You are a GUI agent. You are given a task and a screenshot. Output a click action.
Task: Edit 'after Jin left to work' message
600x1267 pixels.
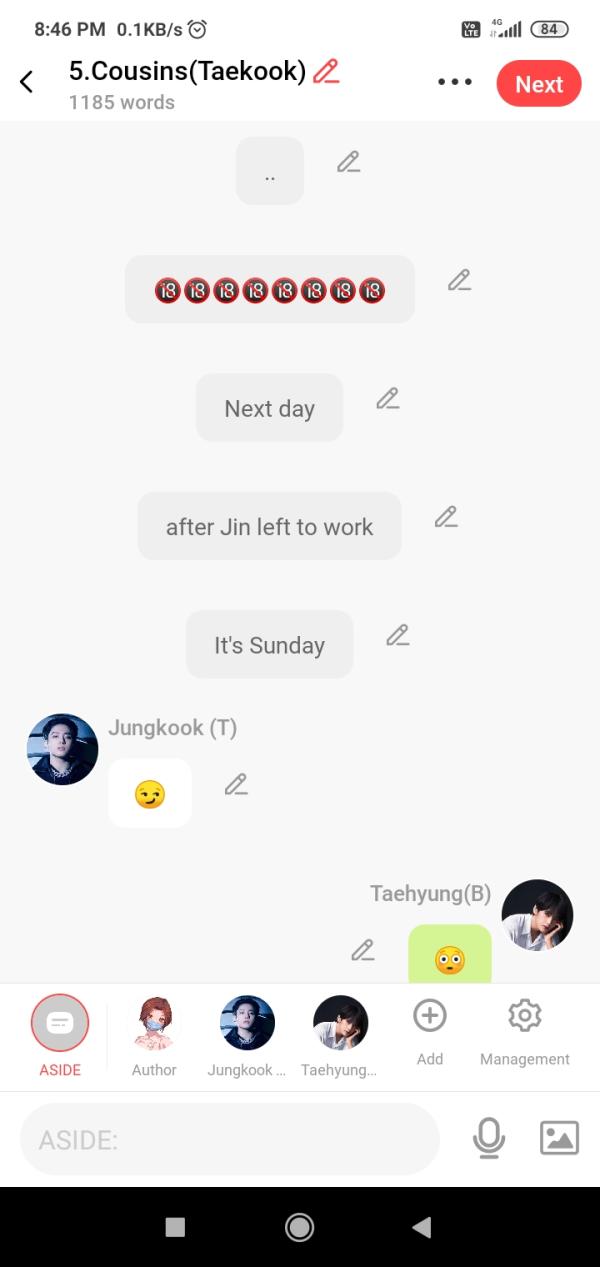pos(446,517)
